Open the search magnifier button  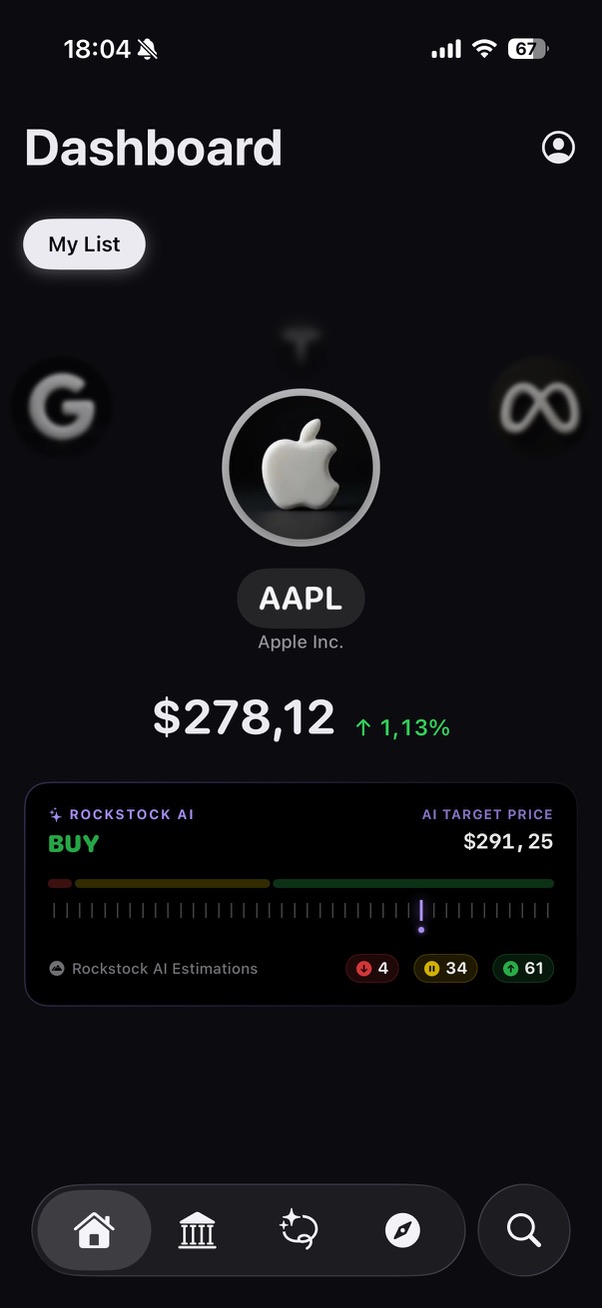pyautogui.click(x=524, y=1230)
